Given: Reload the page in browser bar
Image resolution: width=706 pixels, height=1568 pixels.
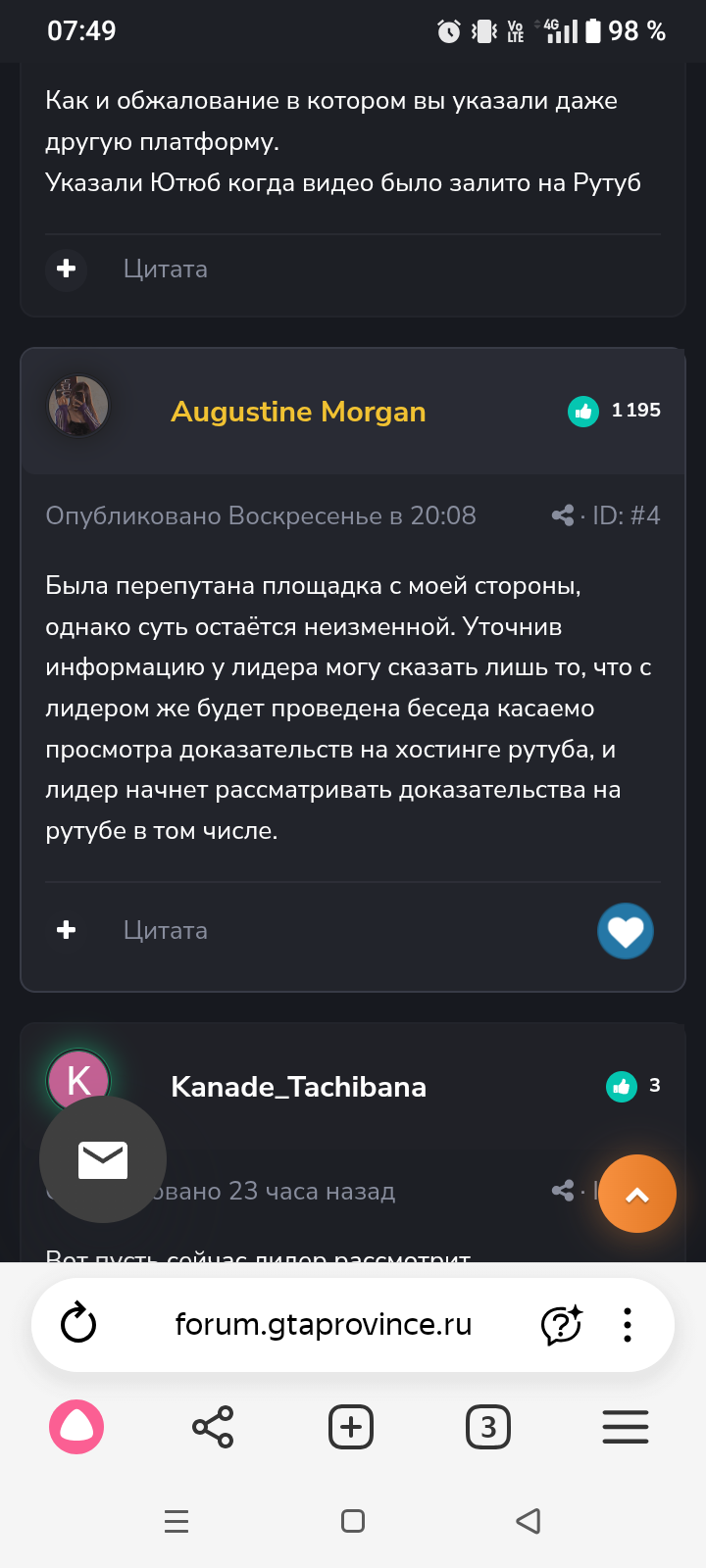Looking at the screenshot, I should 78,1325.
